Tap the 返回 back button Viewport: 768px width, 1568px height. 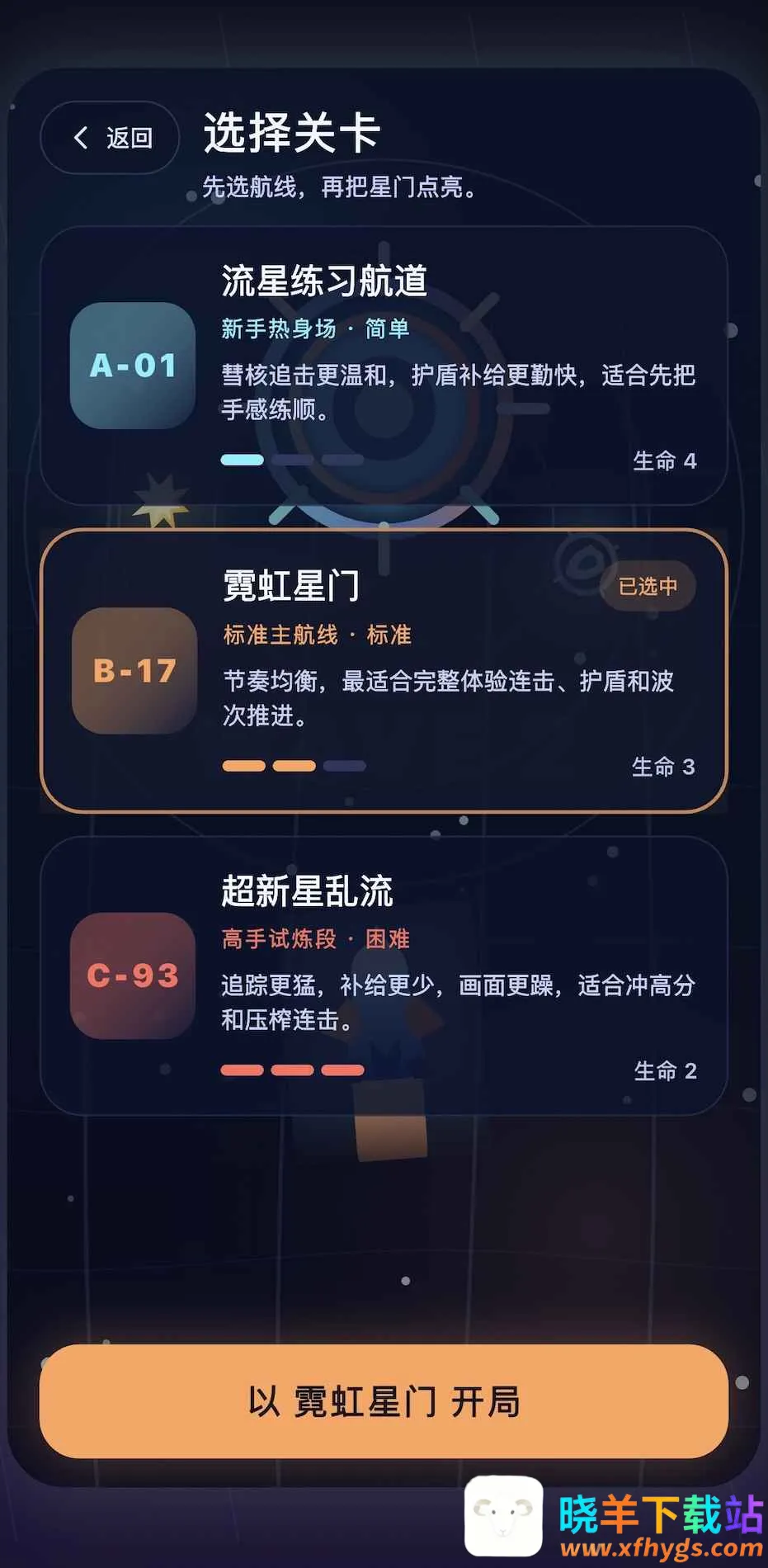tap(110, 138)
